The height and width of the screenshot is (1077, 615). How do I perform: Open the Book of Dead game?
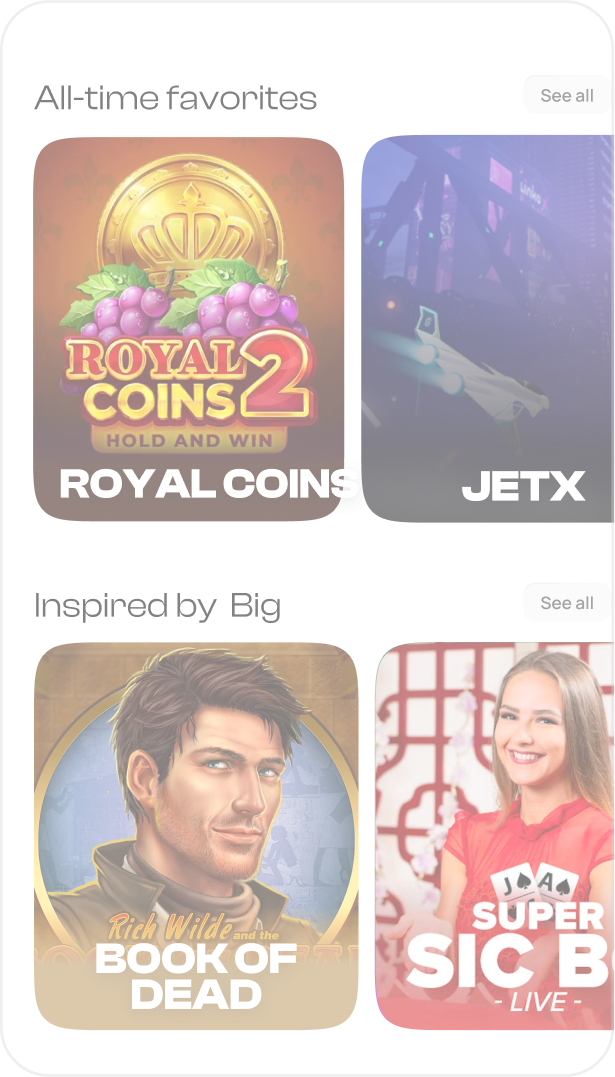196,835
